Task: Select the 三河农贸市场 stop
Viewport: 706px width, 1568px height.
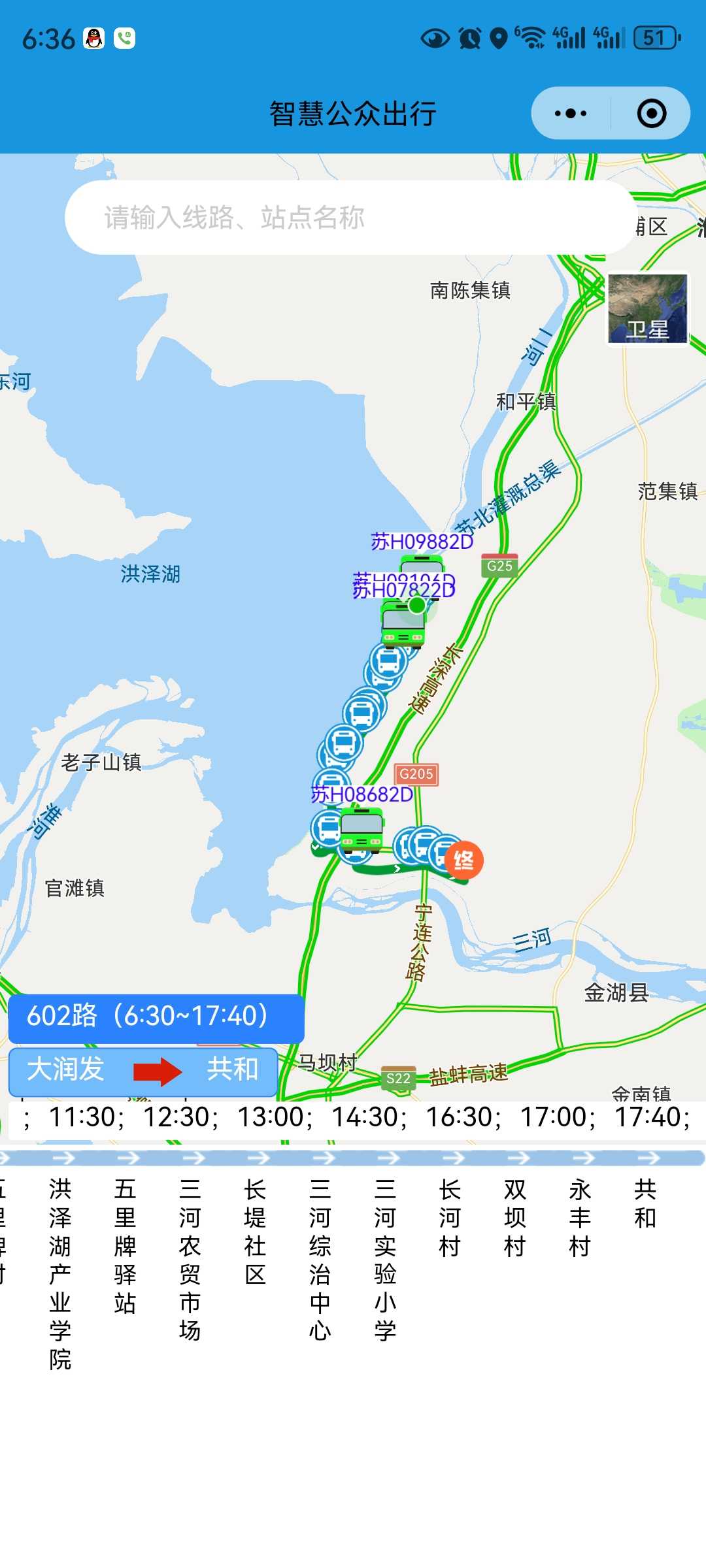Action: coord(190,1260)
